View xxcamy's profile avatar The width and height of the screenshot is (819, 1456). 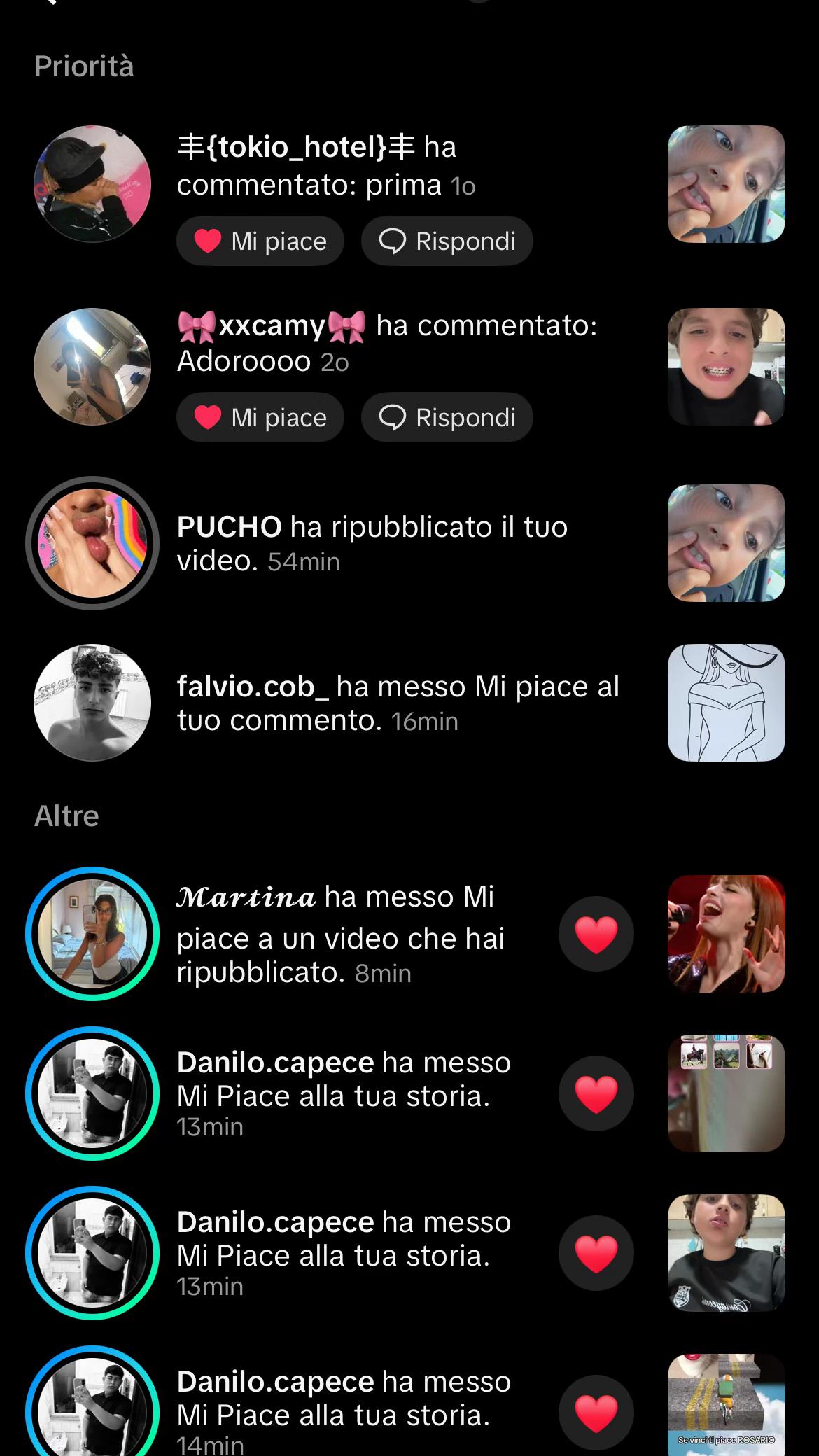[x=92, y=367]
